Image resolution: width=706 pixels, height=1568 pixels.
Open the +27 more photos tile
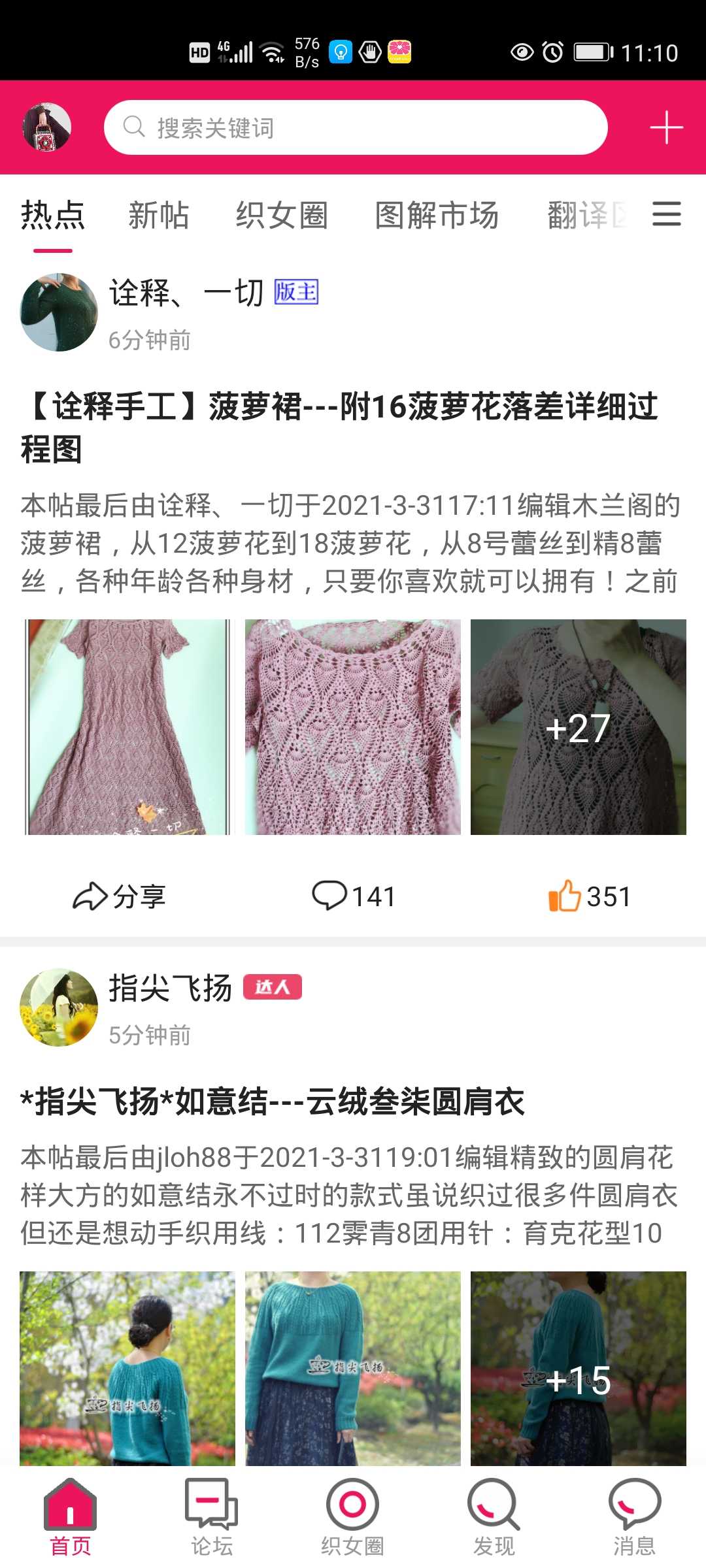(578, 727)
